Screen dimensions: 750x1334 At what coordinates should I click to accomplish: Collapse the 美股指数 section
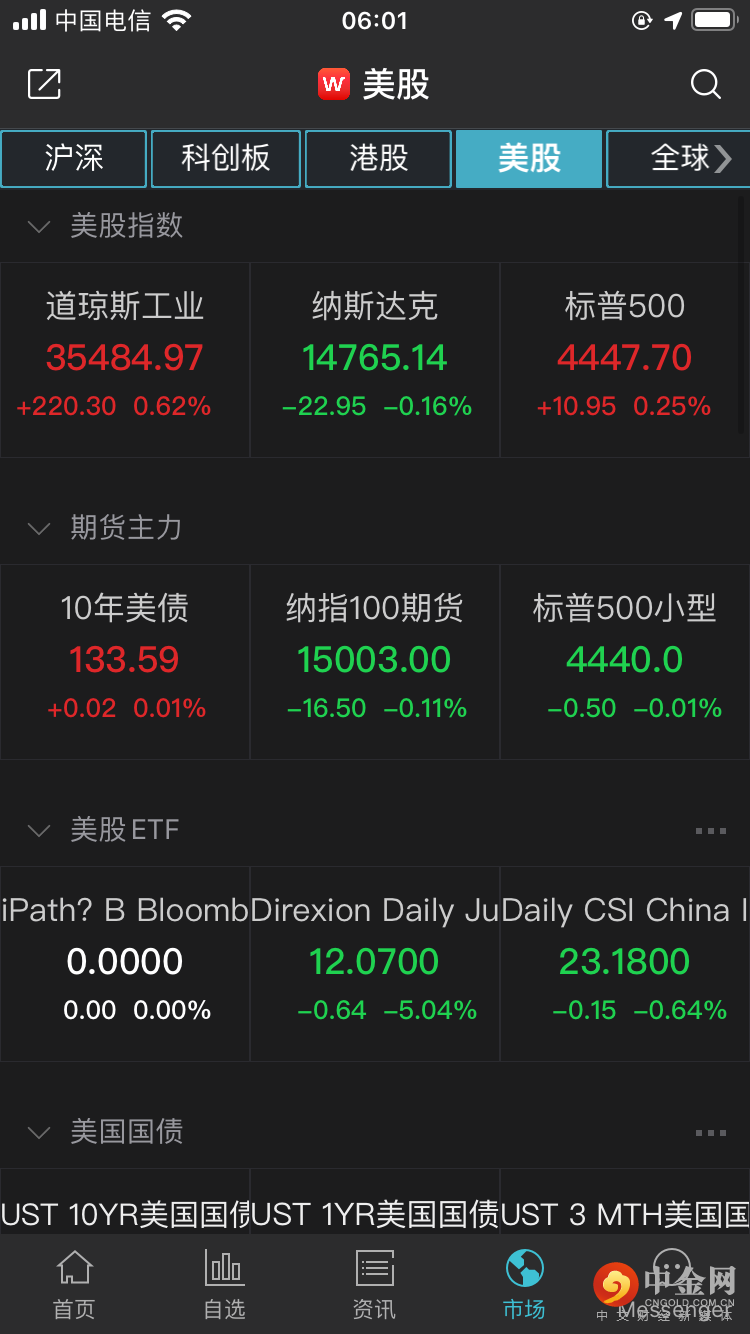tap(40, 227)
